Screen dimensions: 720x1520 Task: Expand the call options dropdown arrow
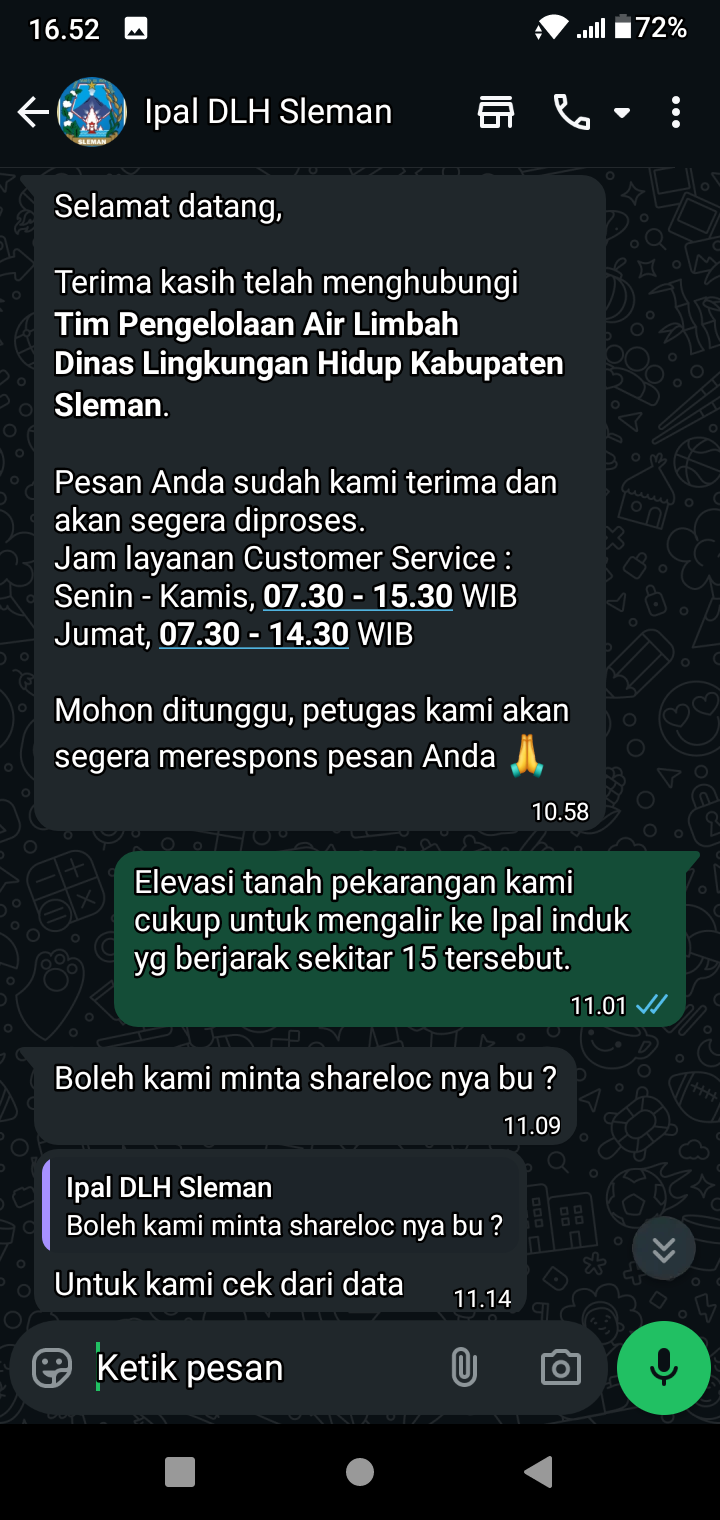click(622, 113)
